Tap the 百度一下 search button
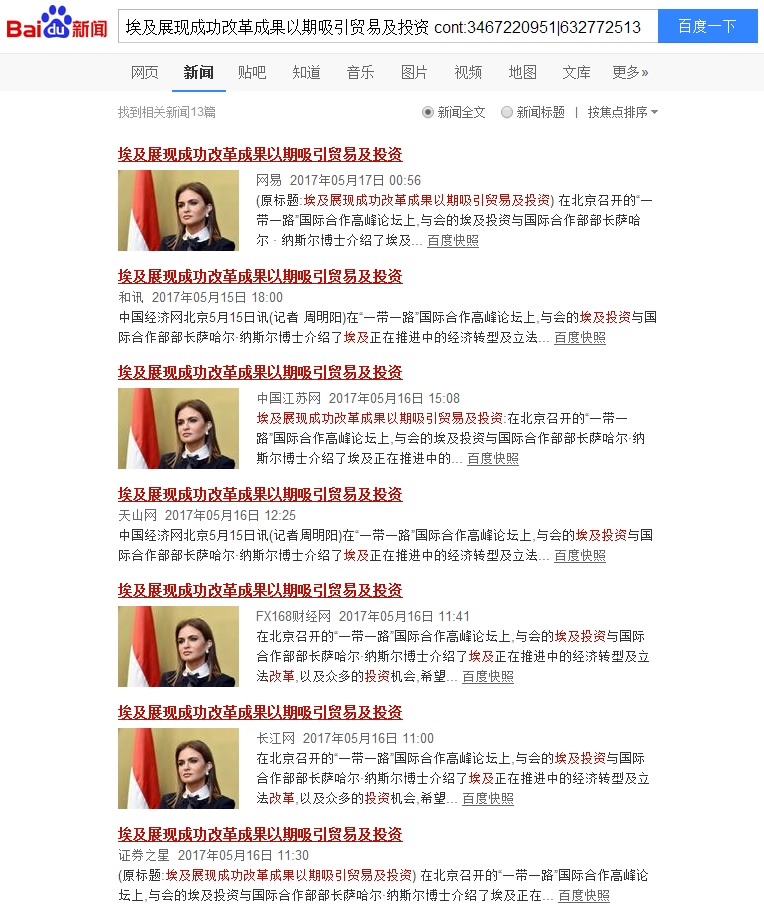Viewport: 764px width, 911px height. (707, 27)
